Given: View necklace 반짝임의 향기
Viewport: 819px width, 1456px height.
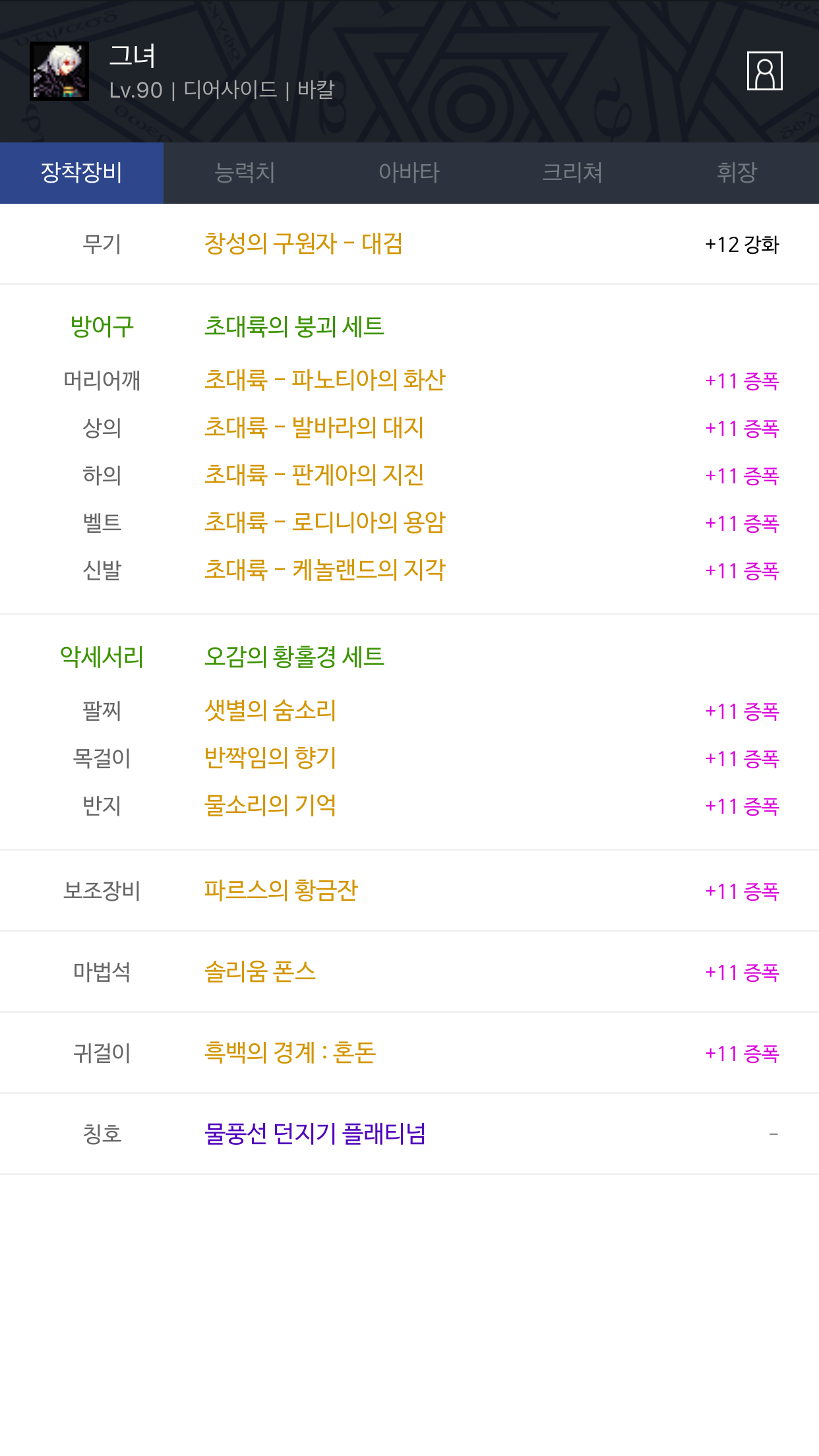Looking at the screenshot, I should click(270, 758).
